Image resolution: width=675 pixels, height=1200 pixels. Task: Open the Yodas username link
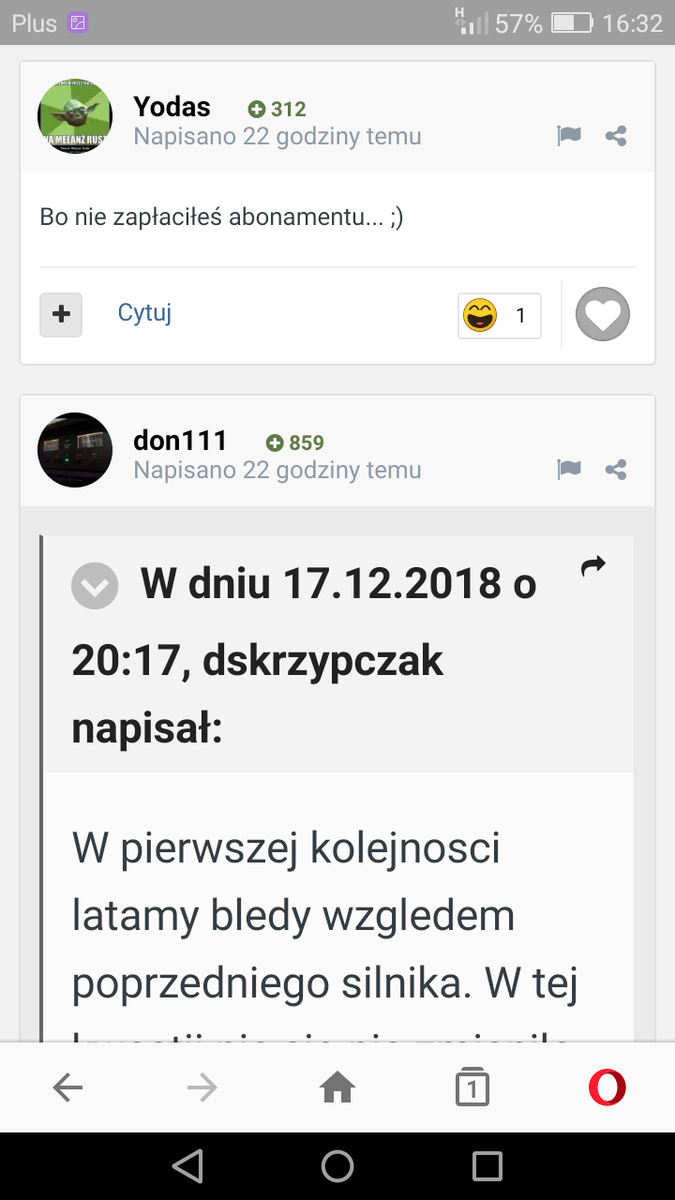172,108
